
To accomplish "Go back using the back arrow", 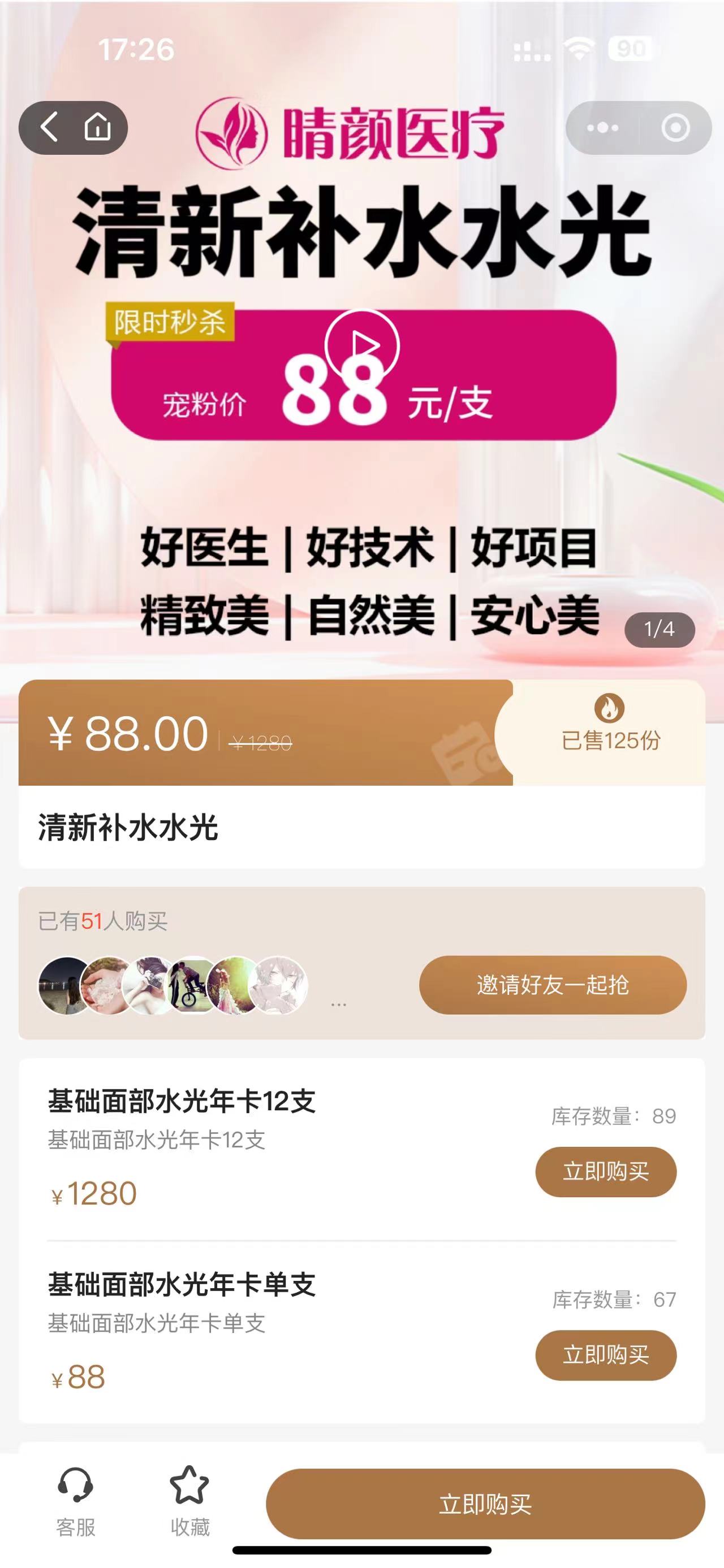I will [49, 127].
